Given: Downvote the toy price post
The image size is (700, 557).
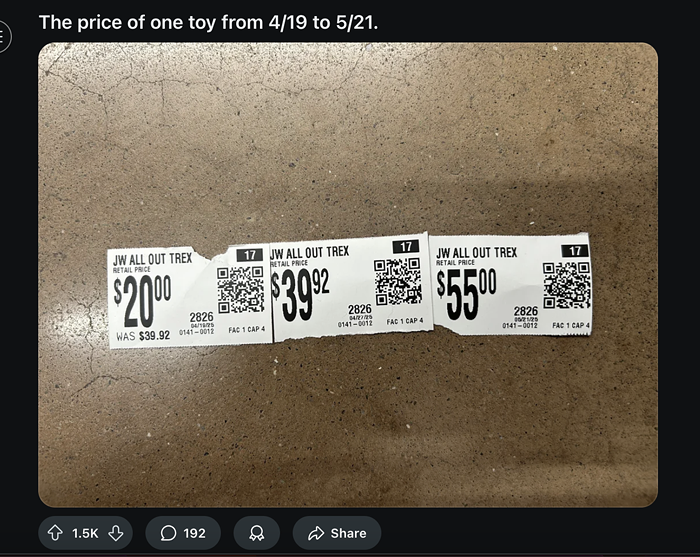Looking at the screenshot, I should (x=115, y=533).
